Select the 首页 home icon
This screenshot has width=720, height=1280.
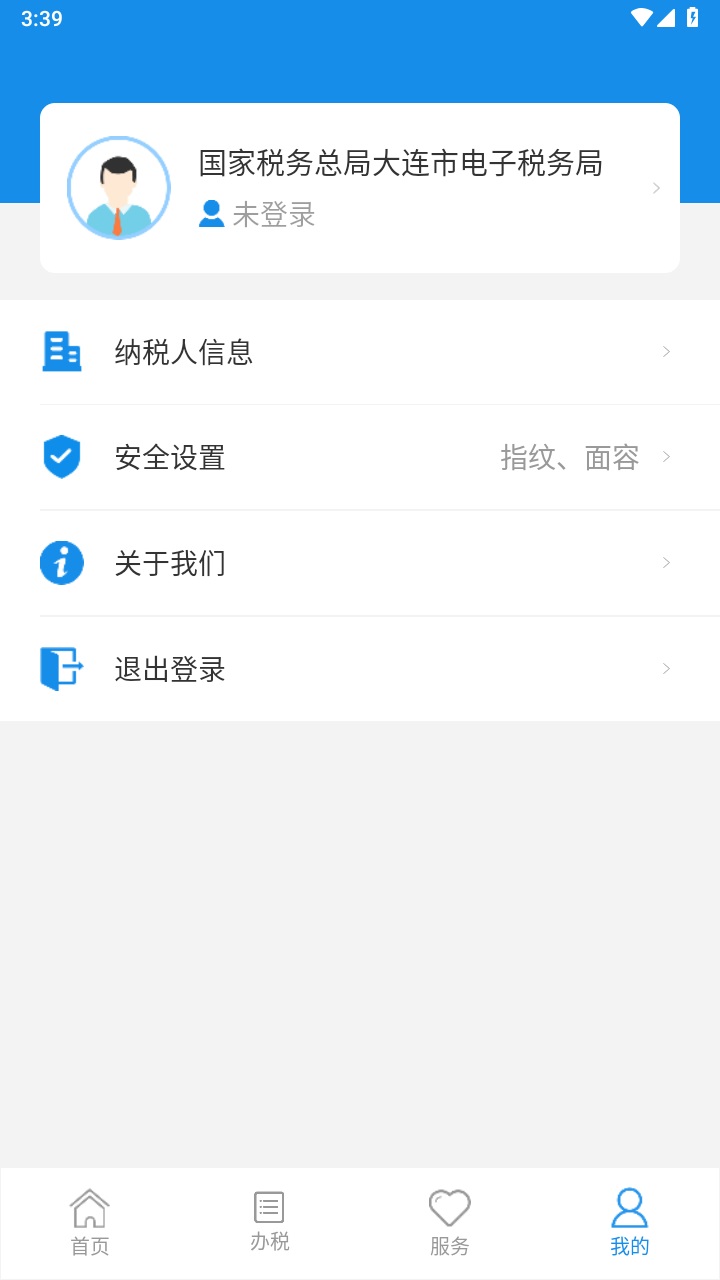[89, 1208]
